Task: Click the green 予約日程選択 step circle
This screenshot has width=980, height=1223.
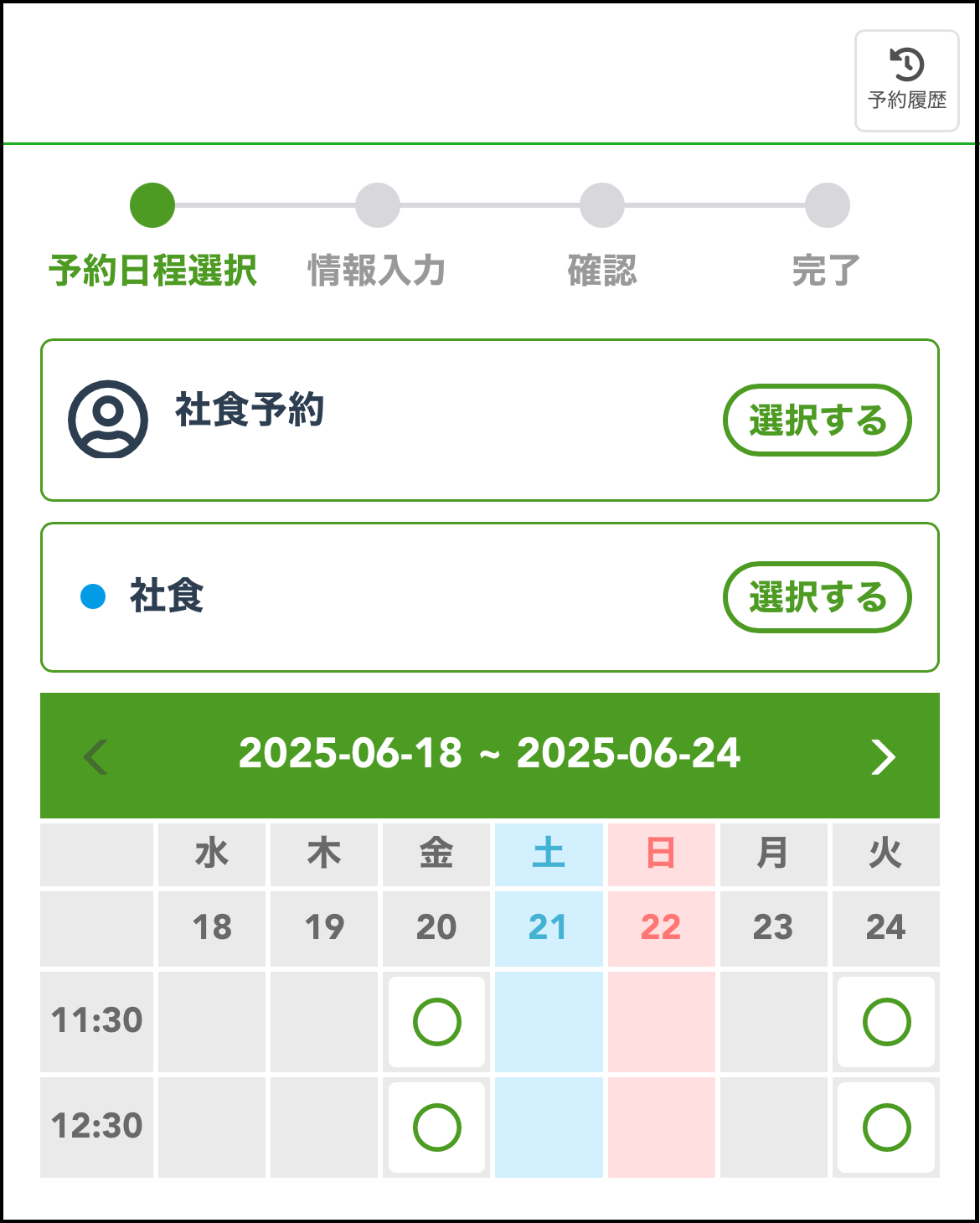Action: click(152, 204)
